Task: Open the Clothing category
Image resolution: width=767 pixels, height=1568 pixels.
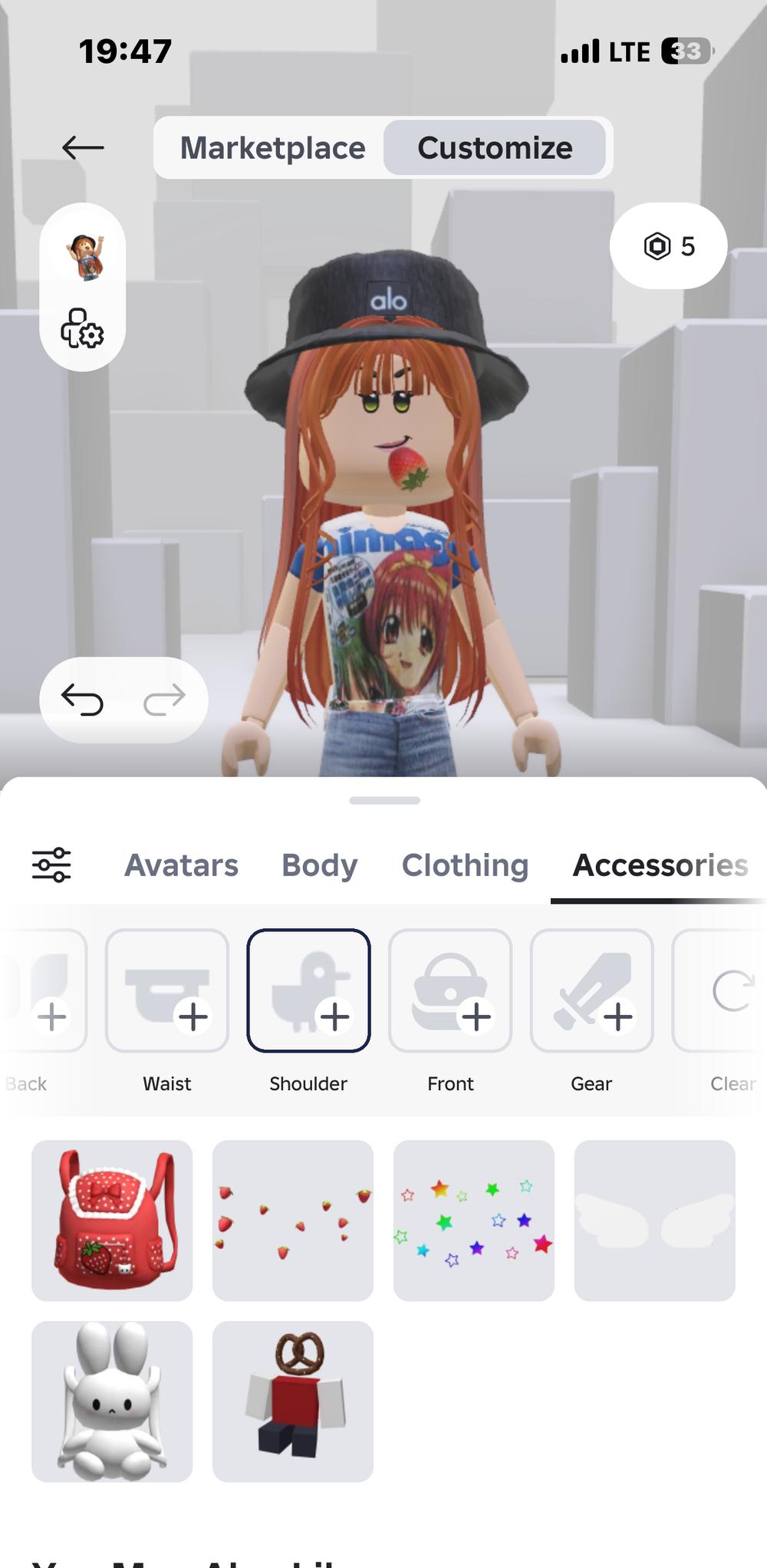Action: tap(465, 865)
